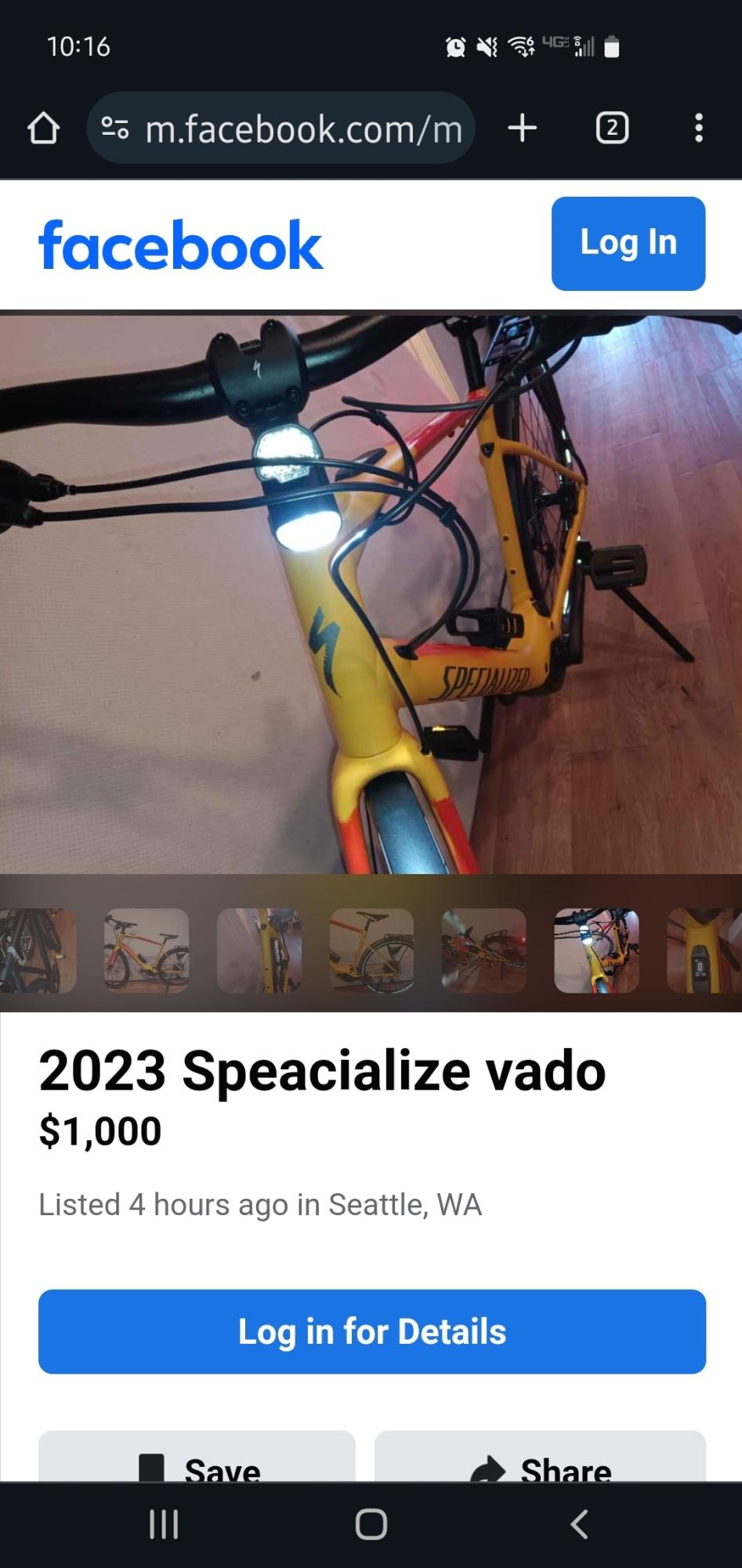This screenshot has height=1568, width=742.
Task: Open the browser home page
Action: pyautogui.click(x=43, y=129)
